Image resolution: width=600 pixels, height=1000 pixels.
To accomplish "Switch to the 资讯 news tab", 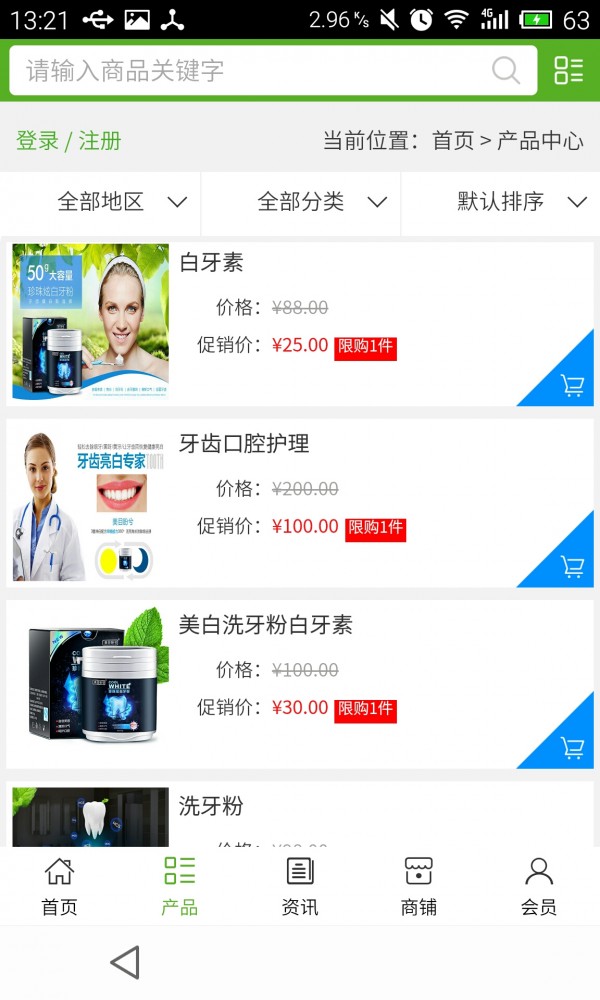I will (x=300, y=886).
